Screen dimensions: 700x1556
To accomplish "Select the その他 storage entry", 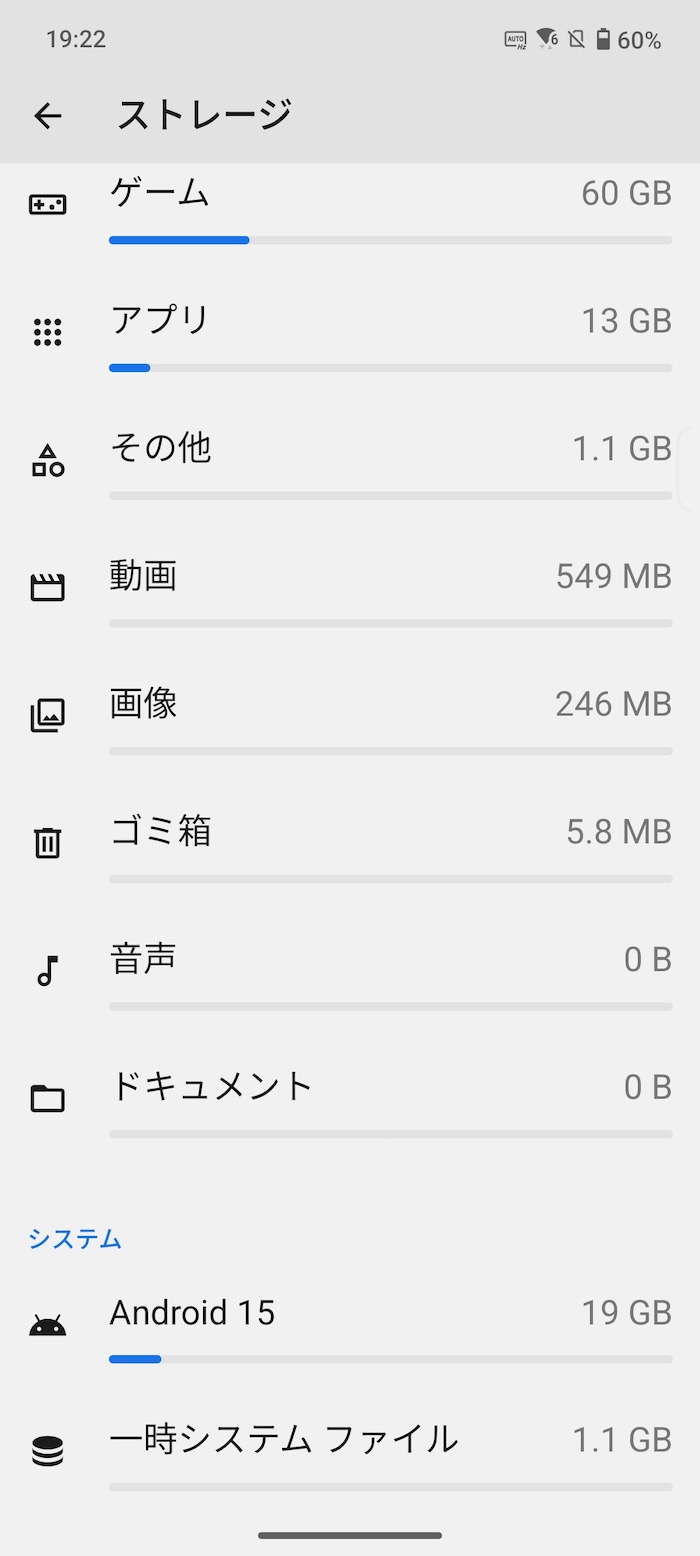I will pos(350,460).
